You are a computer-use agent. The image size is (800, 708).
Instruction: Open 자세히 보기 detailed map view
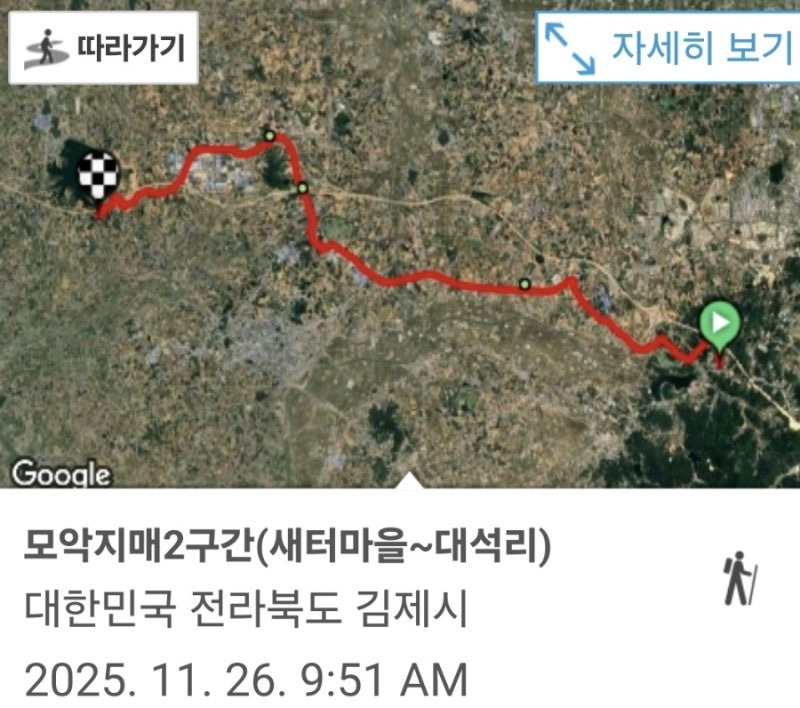click(x=667, y=48)
